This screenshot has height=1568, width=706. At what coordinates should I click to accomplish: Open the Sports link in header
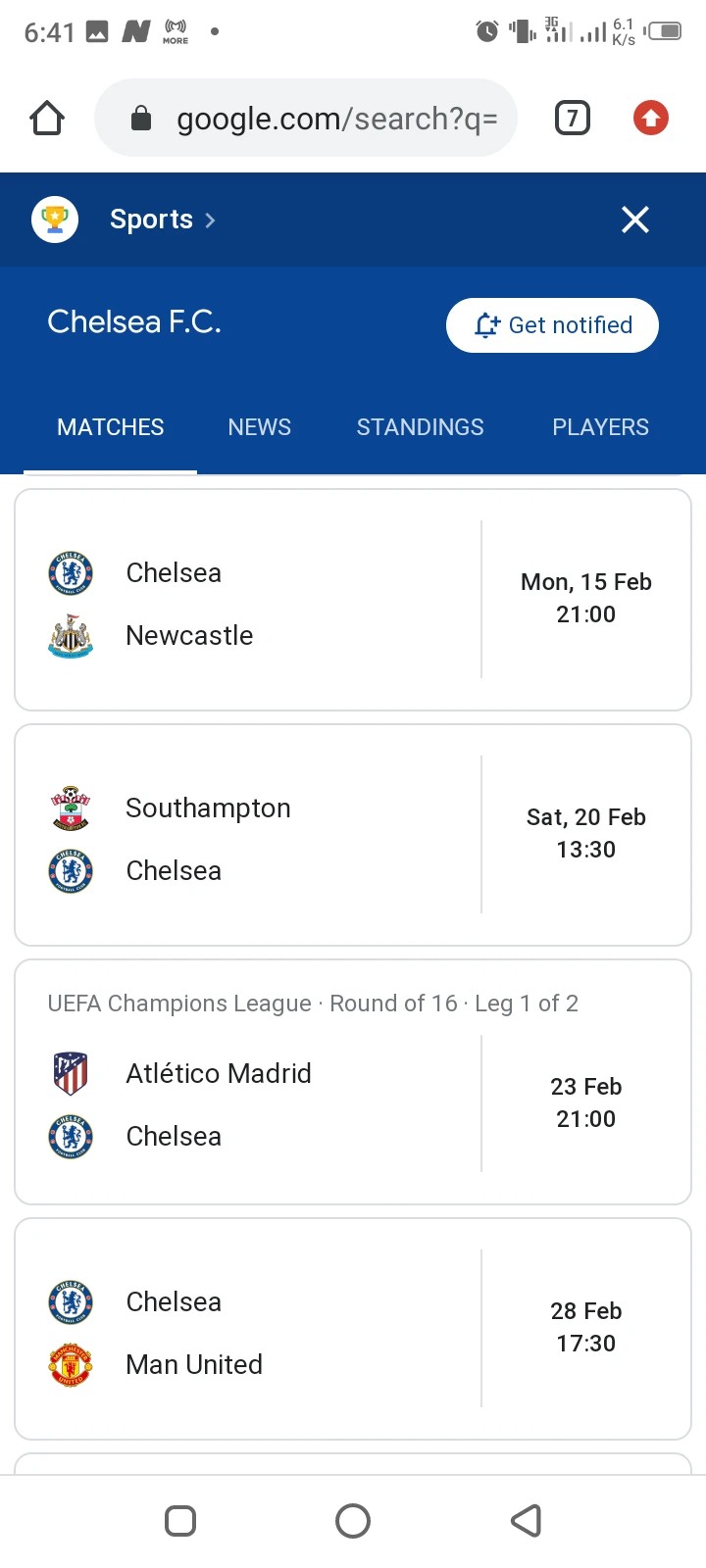162,220
